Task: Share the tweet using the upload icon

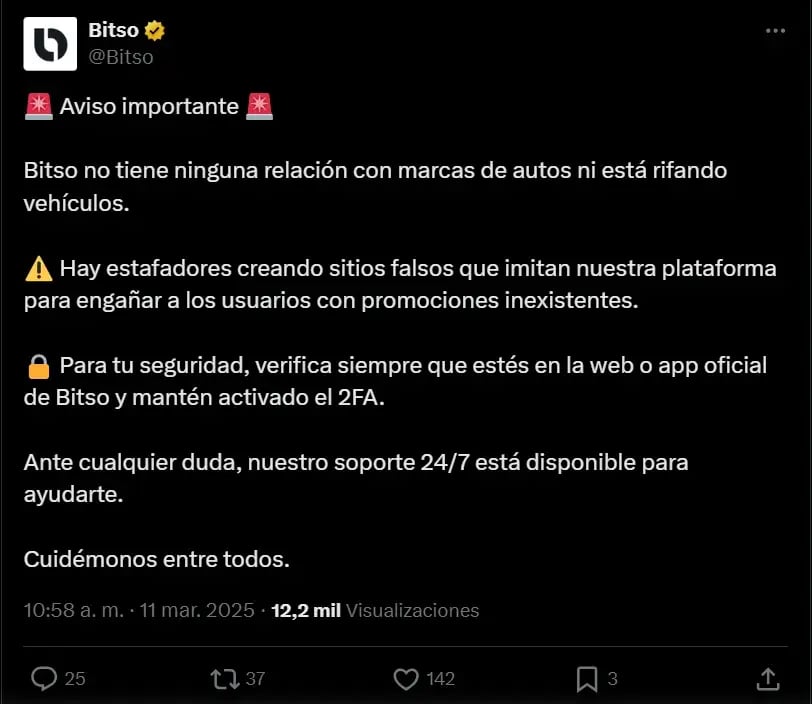Action: (768, 679)
